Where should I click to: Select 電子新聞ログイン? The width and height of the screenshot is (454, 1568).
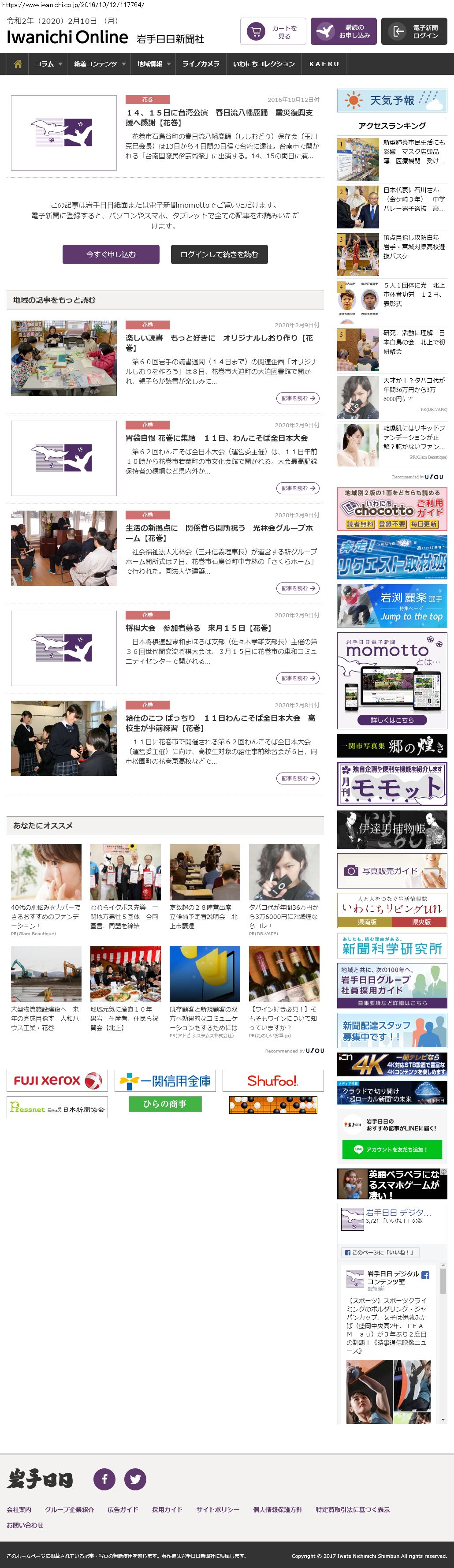414,32
